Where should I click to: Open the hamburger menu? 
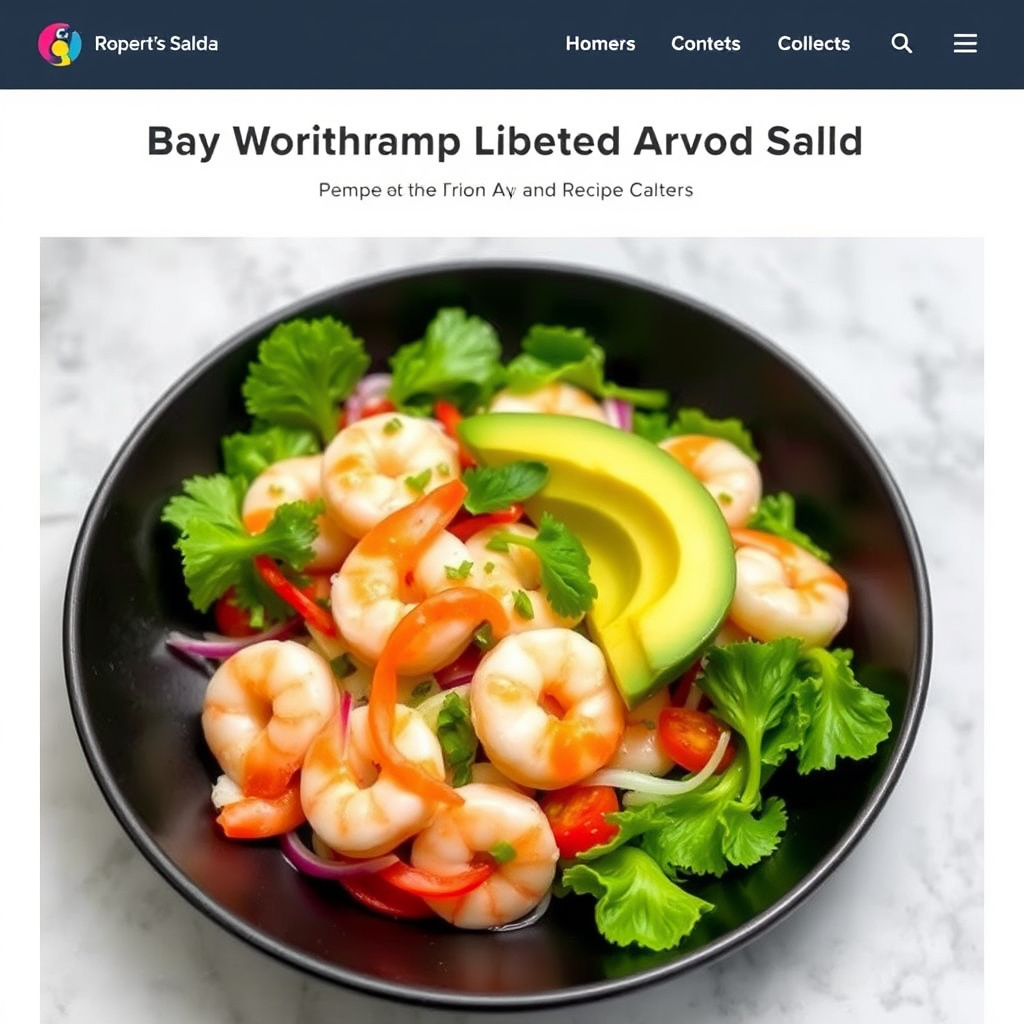pos(965,44)
